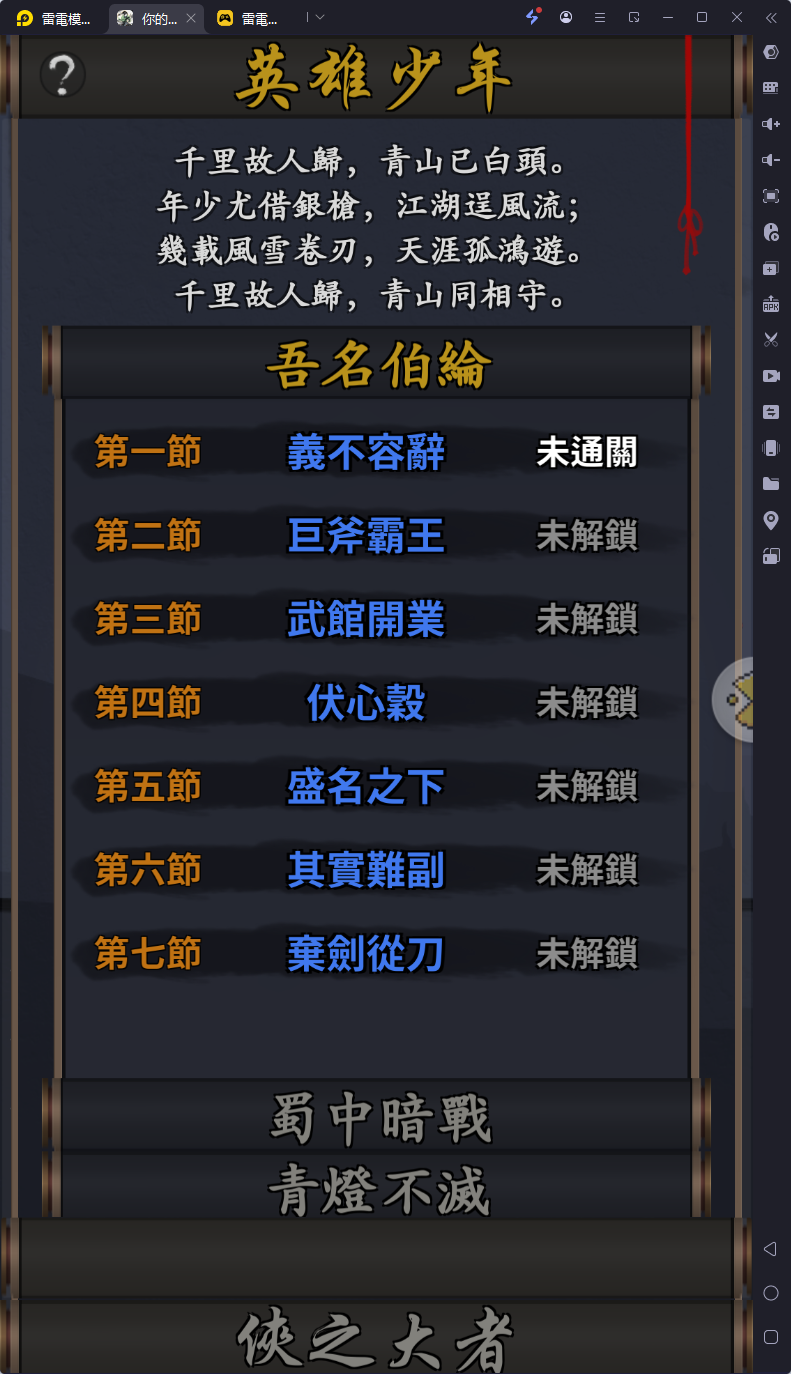Select section two 巨斧霸王
791x1374 pixels.
366,537
